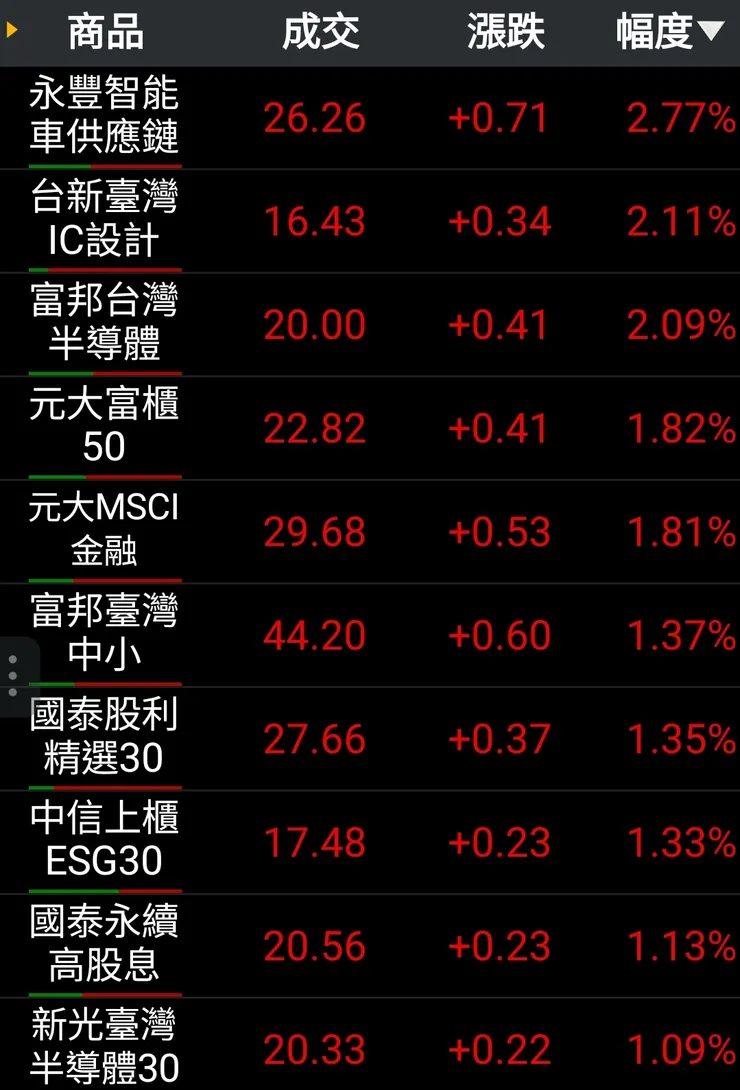Open the 台新臺灣IC設計 quote
Screen dimensions: 740x1090
click(105, 218)
